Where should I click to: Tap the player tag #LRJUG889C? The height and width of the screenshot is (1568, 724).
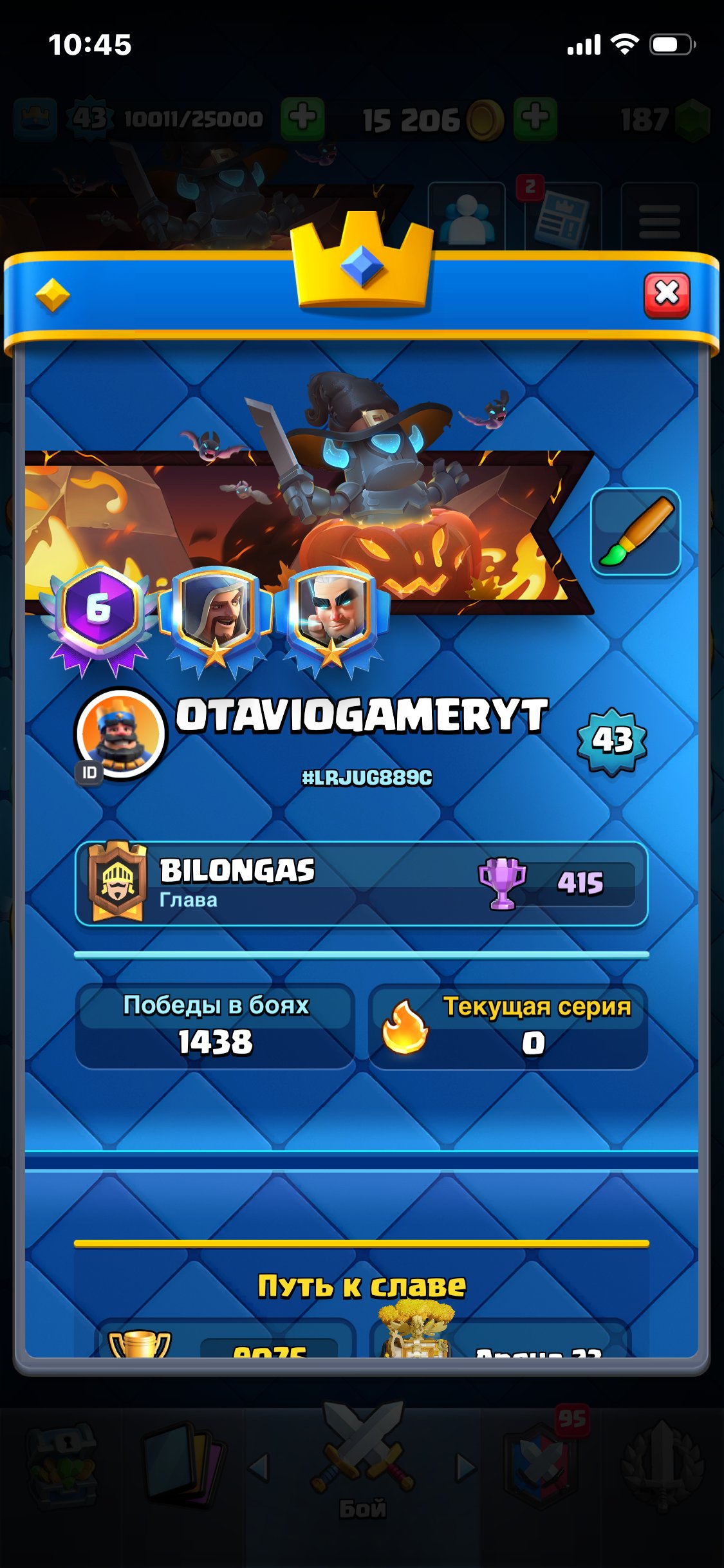[x=367, y=778]
